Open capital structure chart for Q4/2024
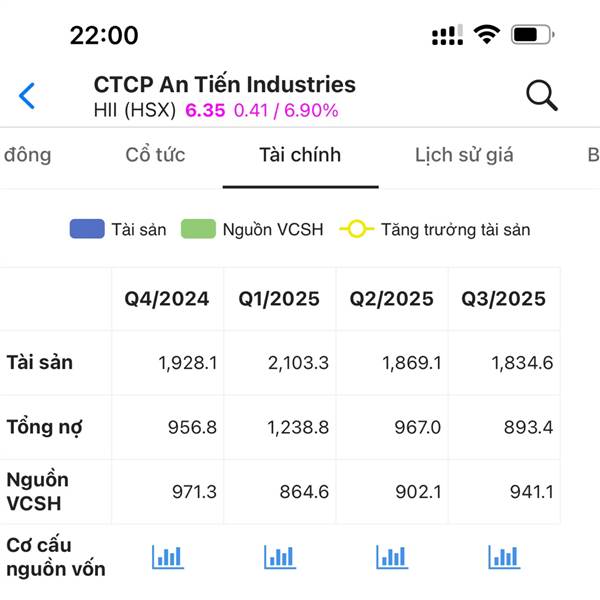 [x=168, y=557]
